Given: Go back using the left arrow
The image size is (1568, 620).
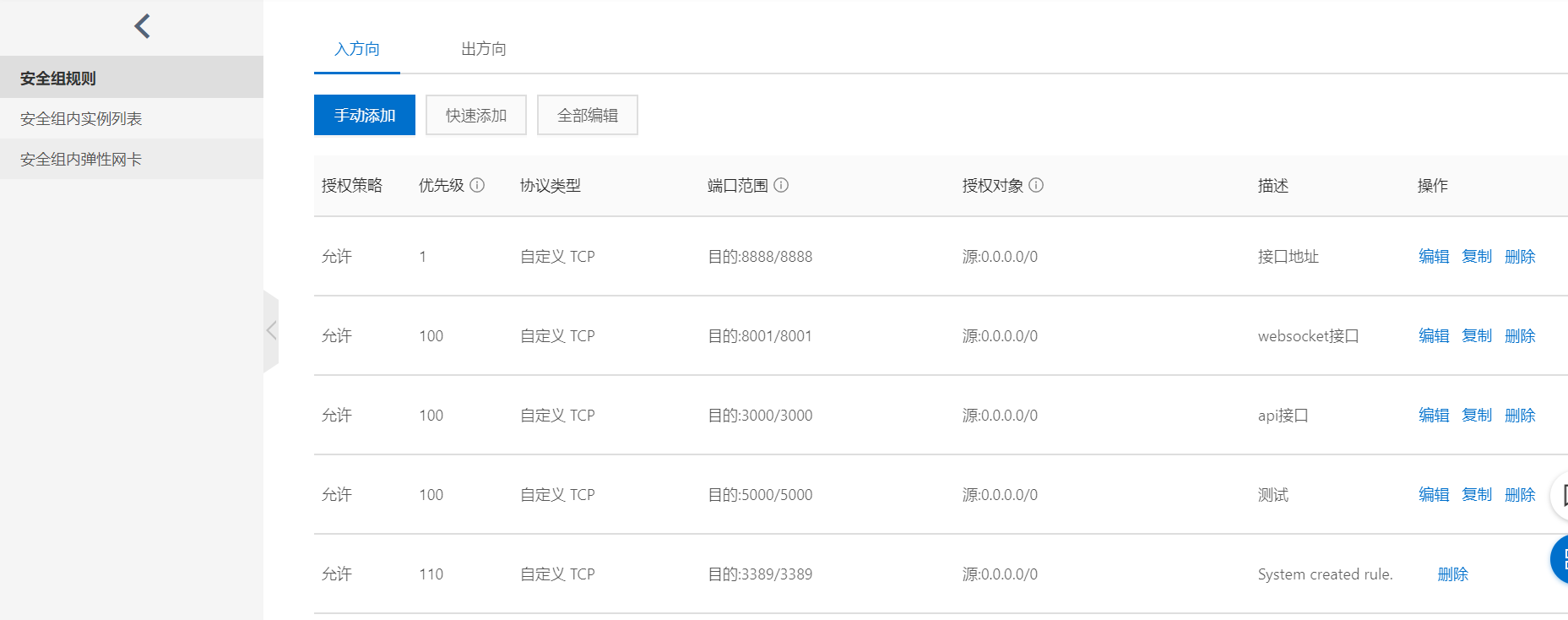Looking at the screenshot, I should (142, 26).
